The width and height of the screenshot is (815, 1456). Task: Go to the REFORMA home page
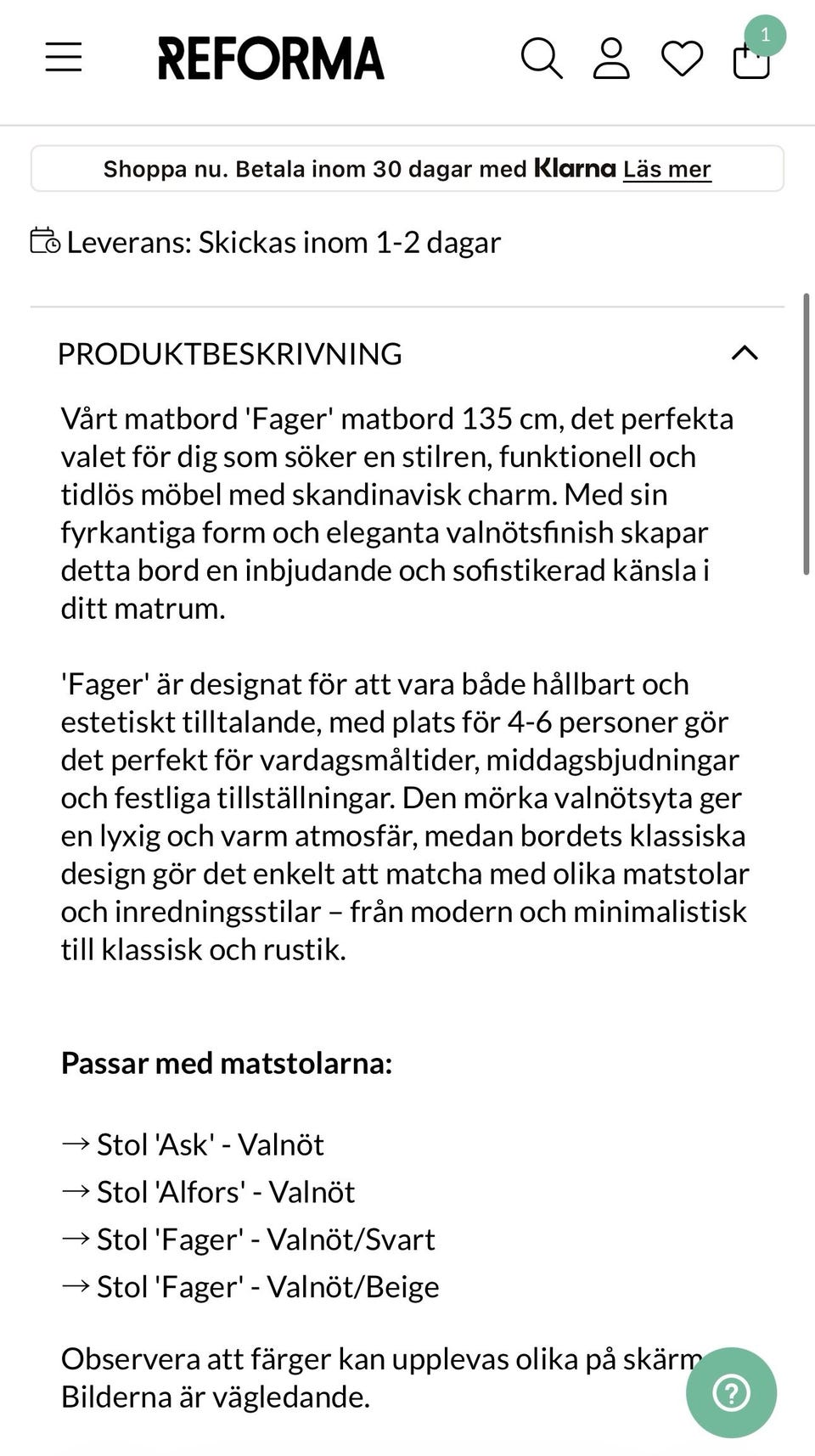(x=271, y=59)
